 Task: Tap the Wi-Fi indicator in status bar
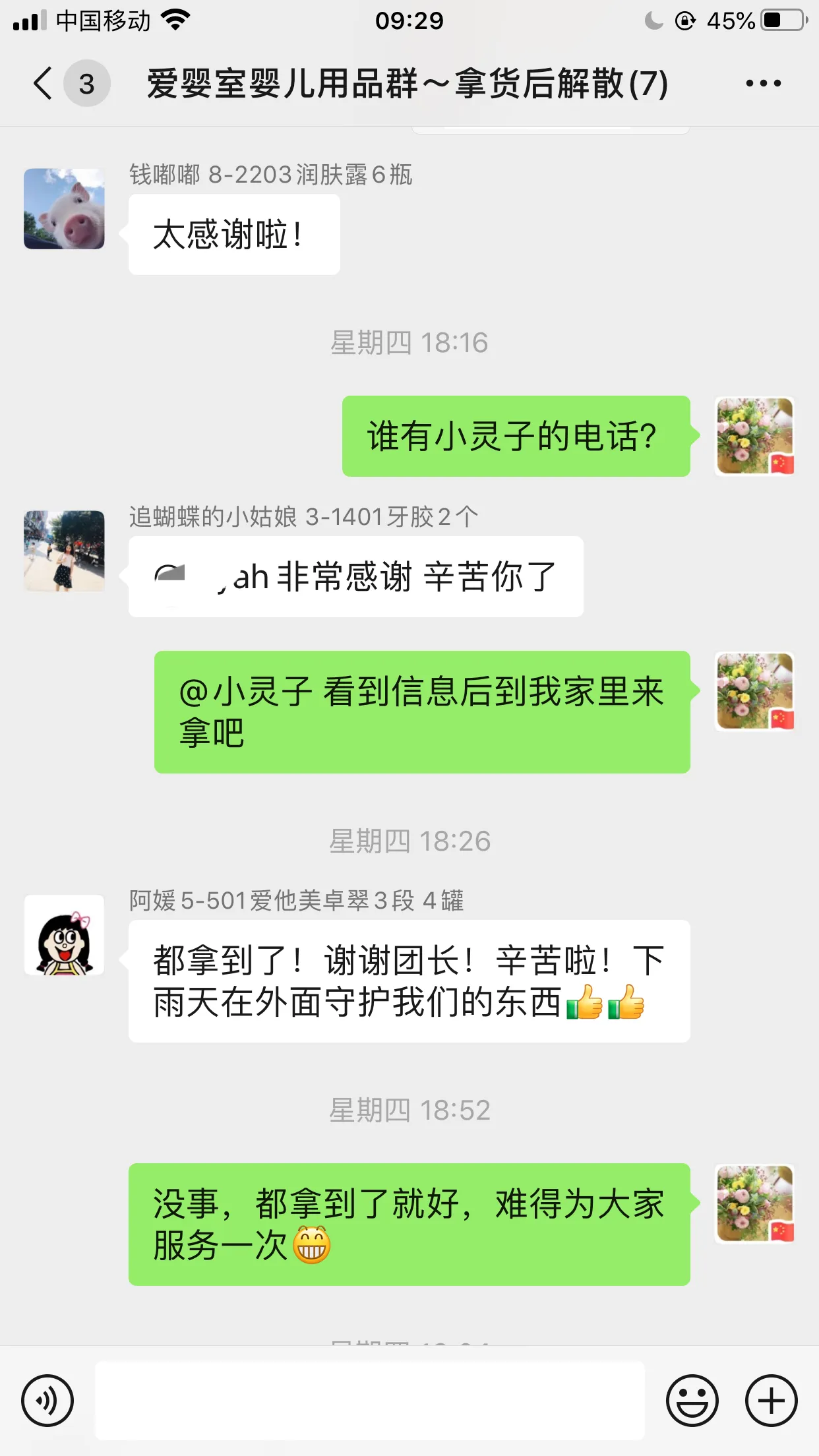pos(174,20)
